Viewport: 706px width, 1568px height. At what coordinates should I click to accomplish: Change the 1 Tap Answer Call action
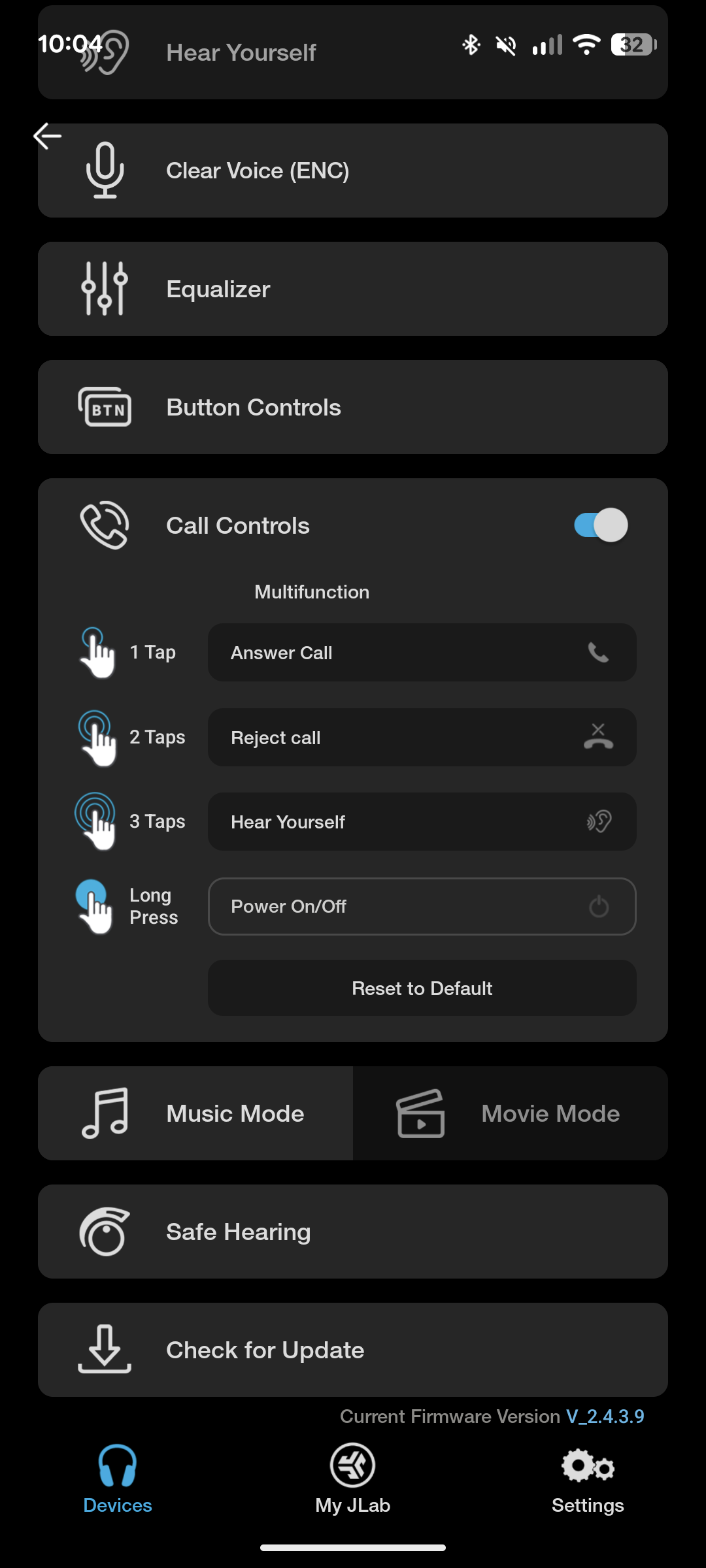[x=422, y=653]
